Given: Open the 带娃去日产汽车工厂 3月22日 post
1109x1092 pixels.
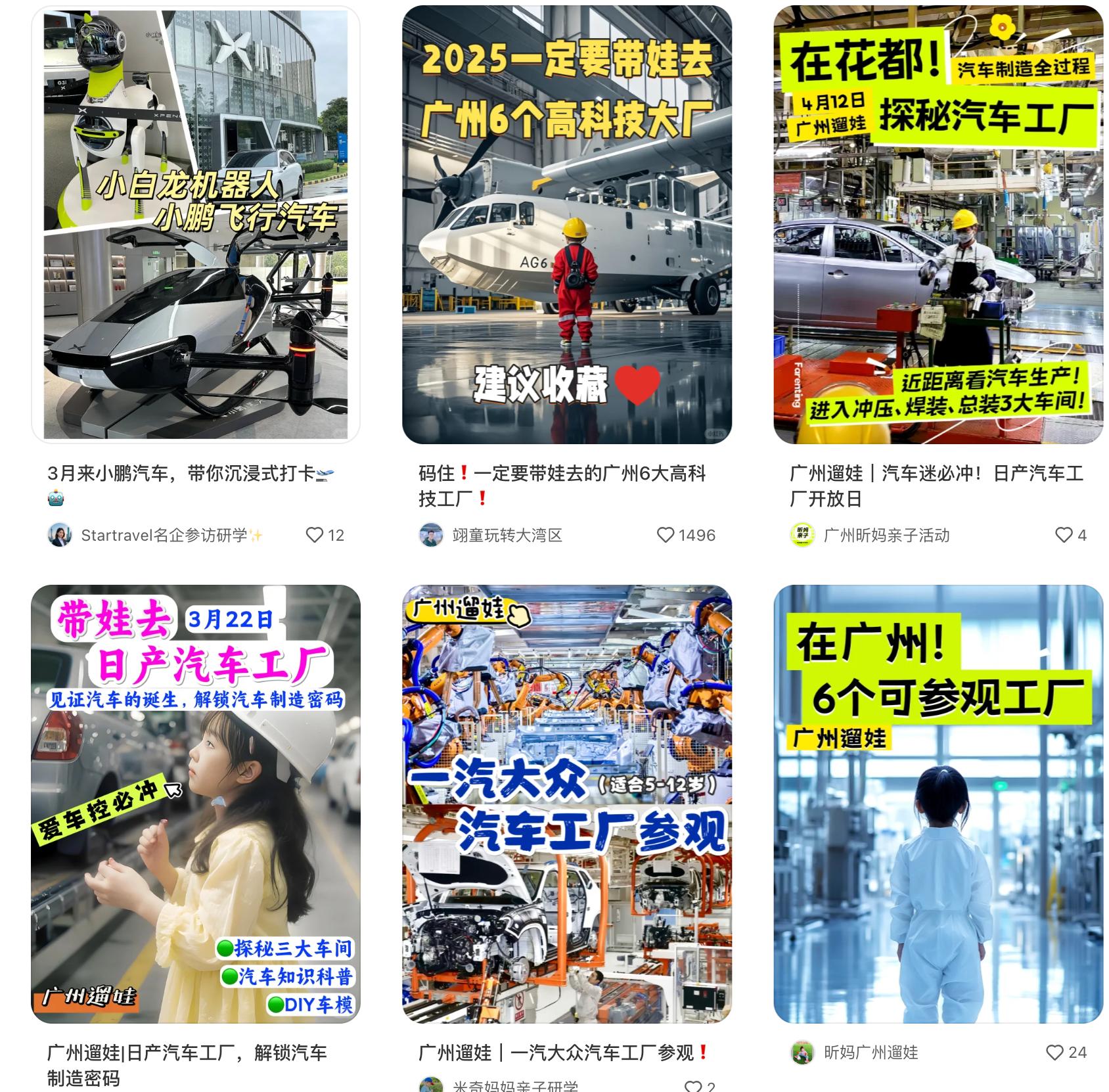Looking at the screenshot, I should 195,803.
